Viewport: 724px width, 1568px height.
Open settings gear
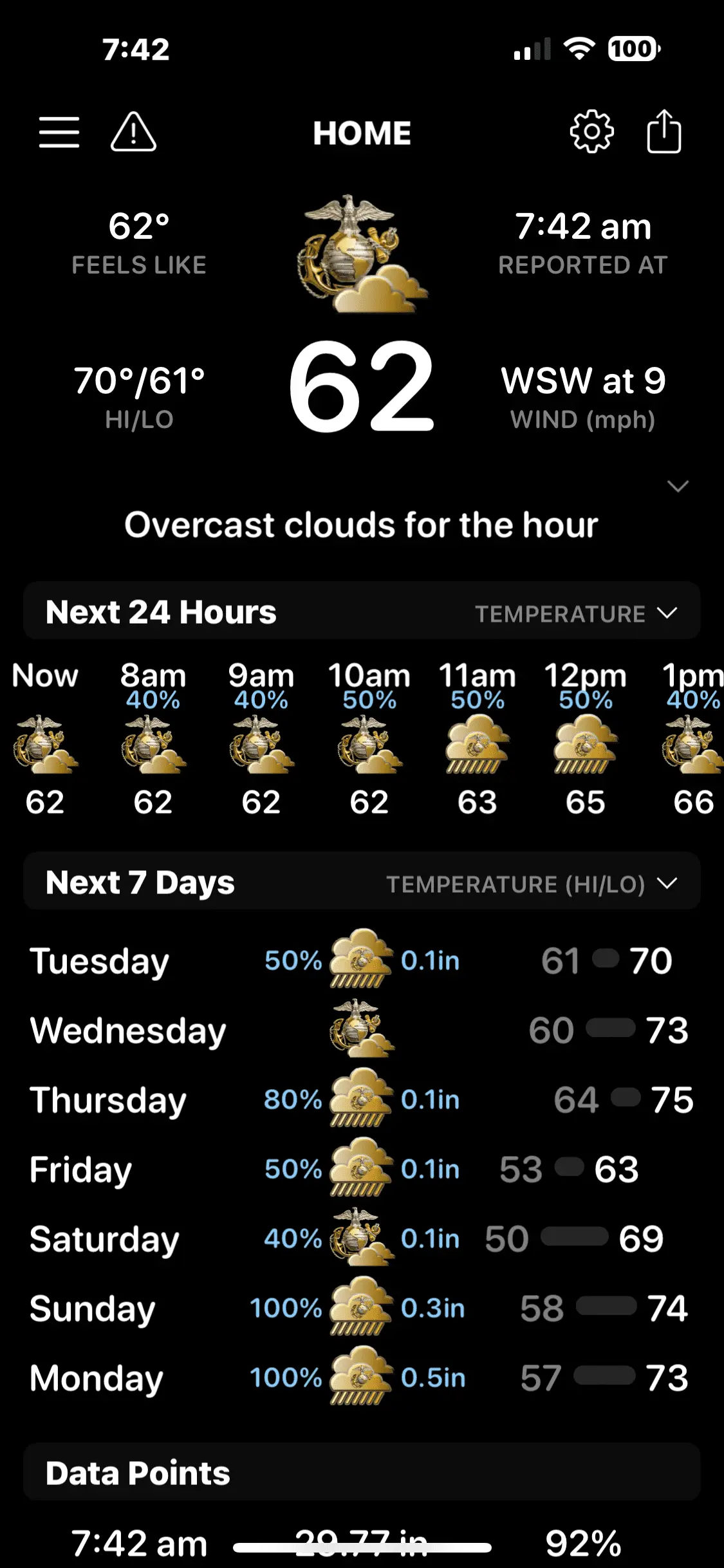point(591,131)
